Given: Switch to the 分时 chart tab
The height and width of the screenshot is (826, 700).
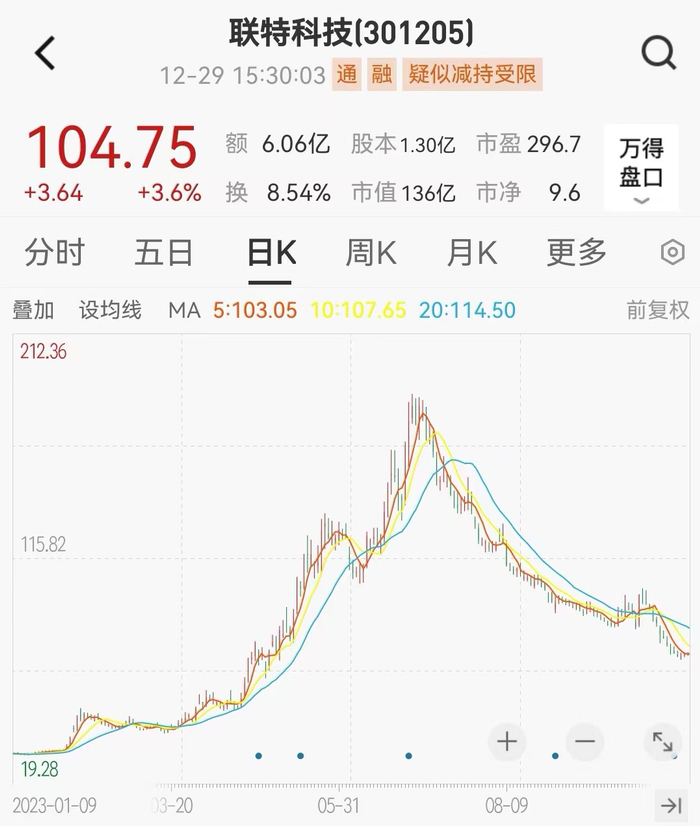Looking at the screenshot, I should point(55,253).
